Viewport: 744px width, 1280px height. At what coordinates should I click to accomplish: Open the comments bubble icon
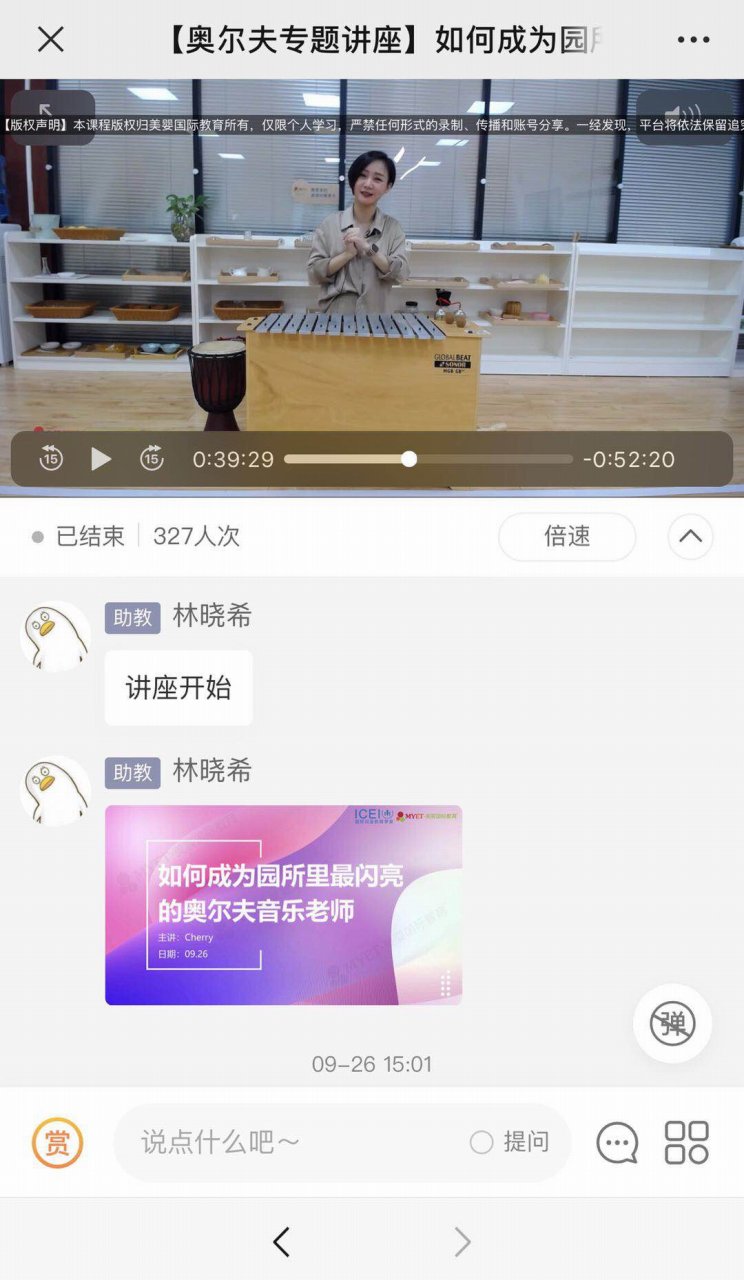point(617,1142)
